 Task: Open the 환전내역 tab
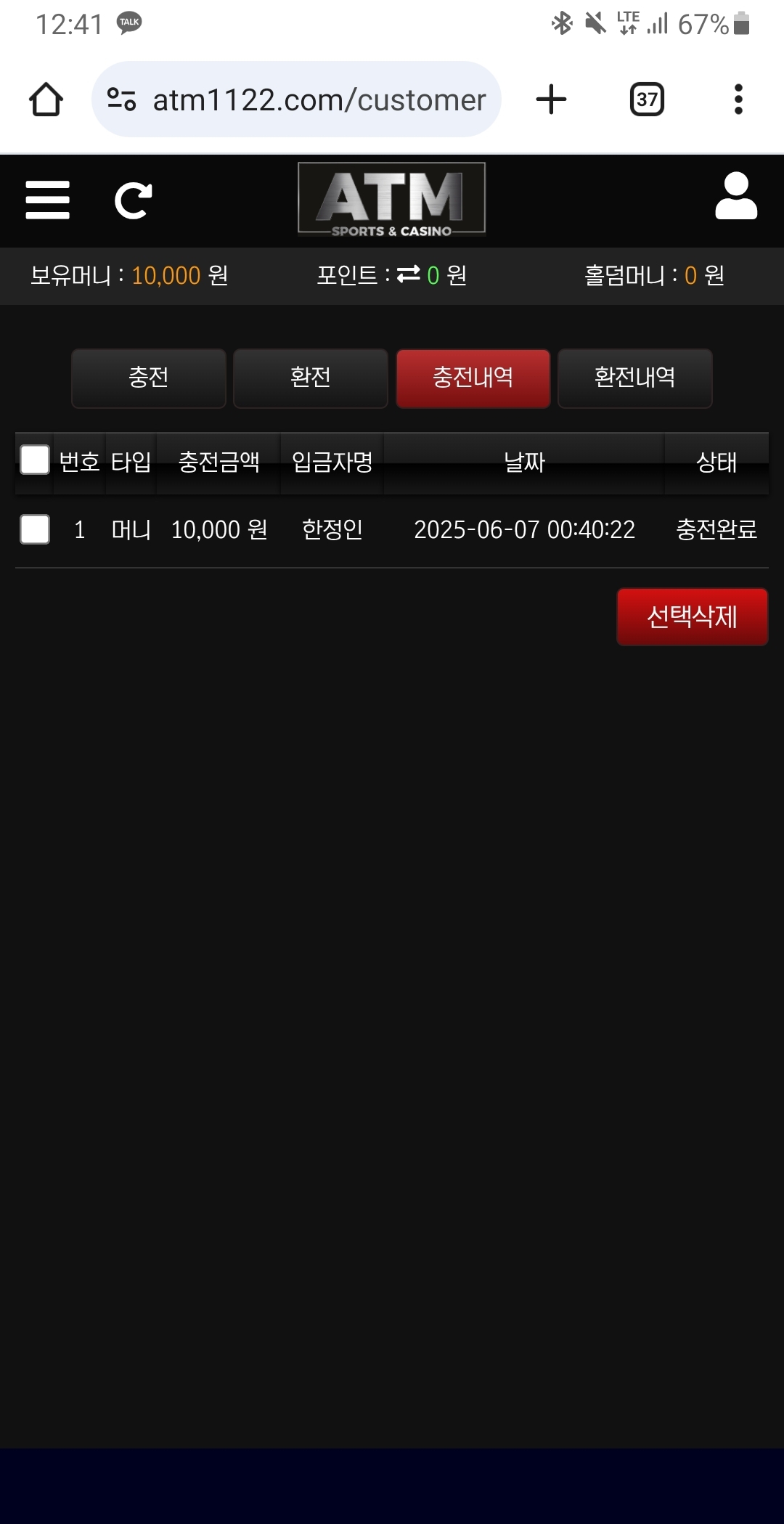[634, 378]
